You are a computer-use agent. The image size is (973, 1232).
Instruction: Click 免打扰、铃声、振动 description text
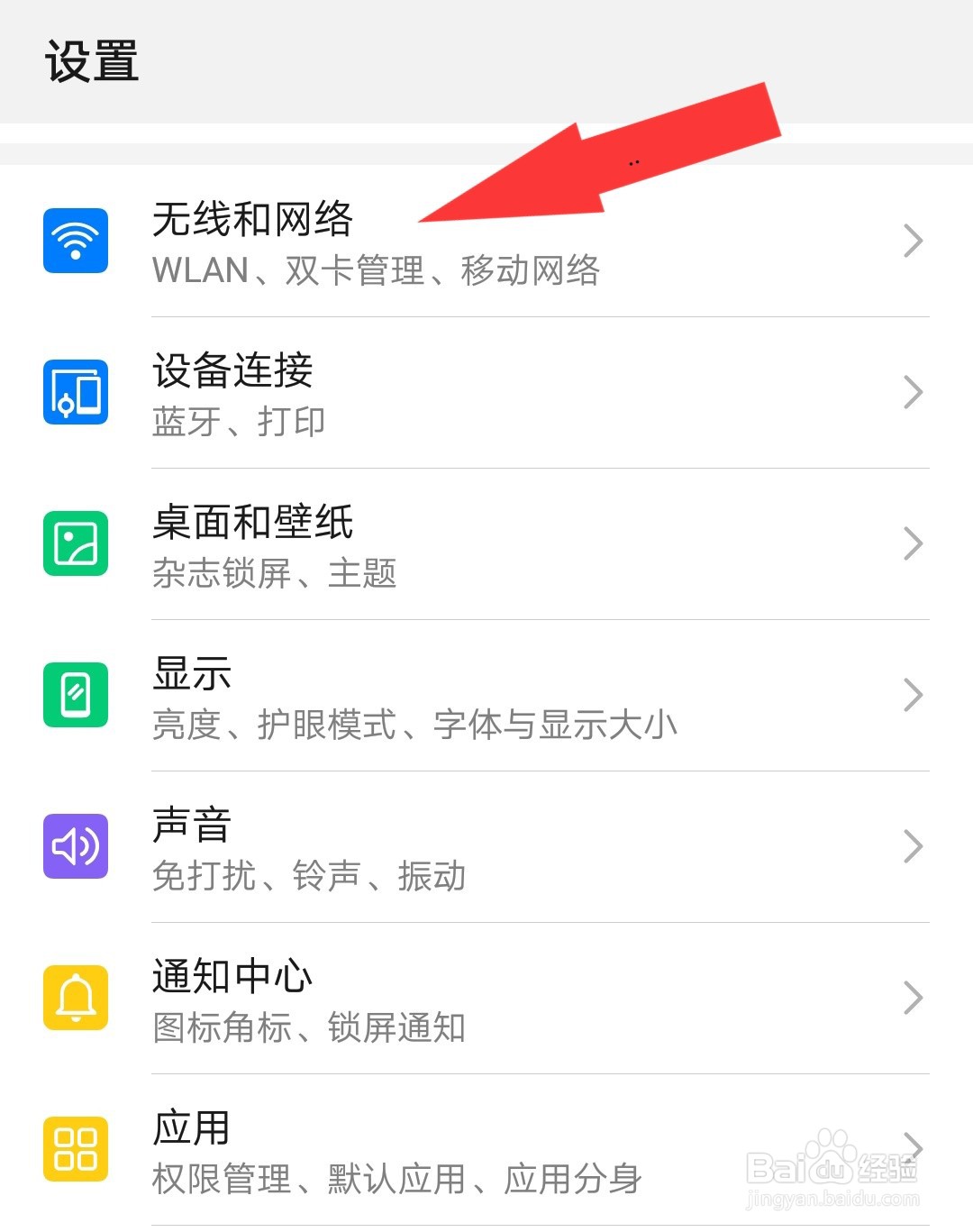point(307,875)
